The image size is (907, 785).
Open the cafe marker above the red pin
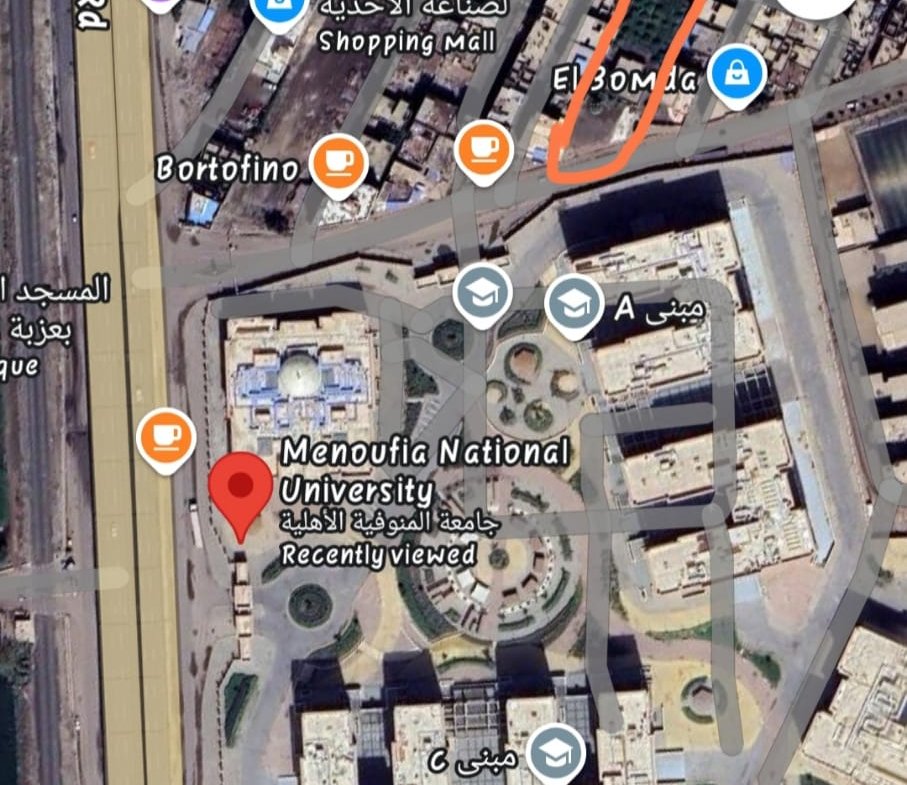click(x=166, y=437)
